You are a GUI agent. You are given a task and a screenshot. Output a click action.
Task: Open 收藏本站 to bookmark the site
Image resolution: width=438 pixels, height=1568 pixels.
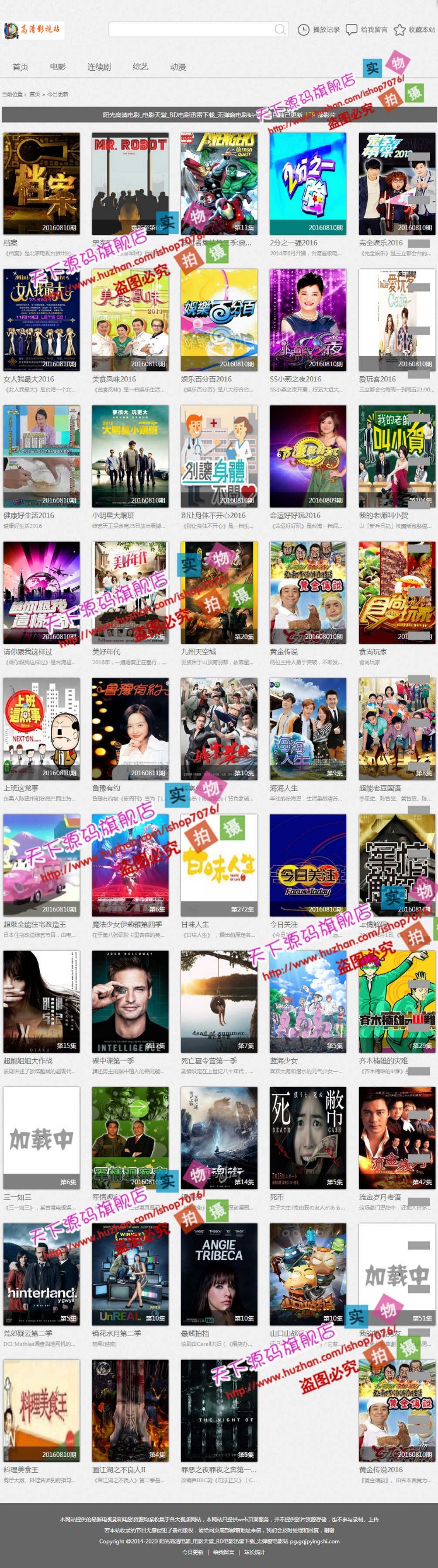[x=415, y=29]
